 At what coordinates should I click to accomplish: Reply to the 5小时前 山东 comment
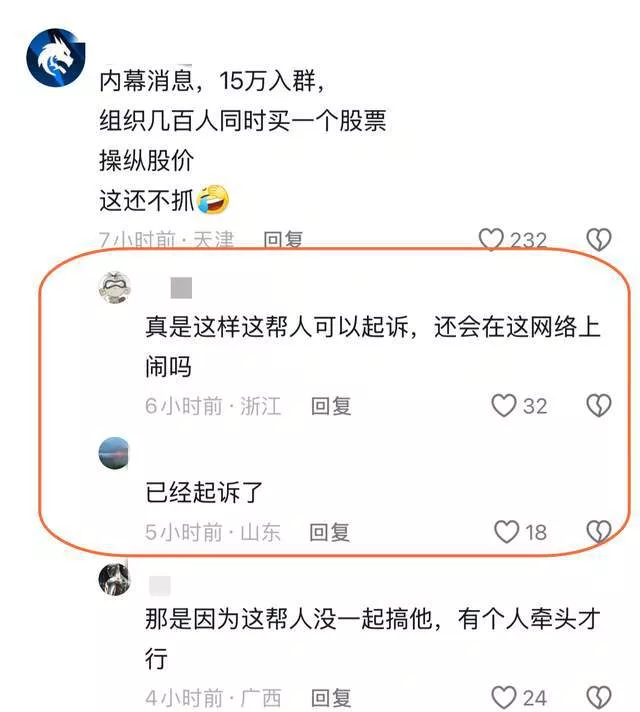[x=329, y=532]
